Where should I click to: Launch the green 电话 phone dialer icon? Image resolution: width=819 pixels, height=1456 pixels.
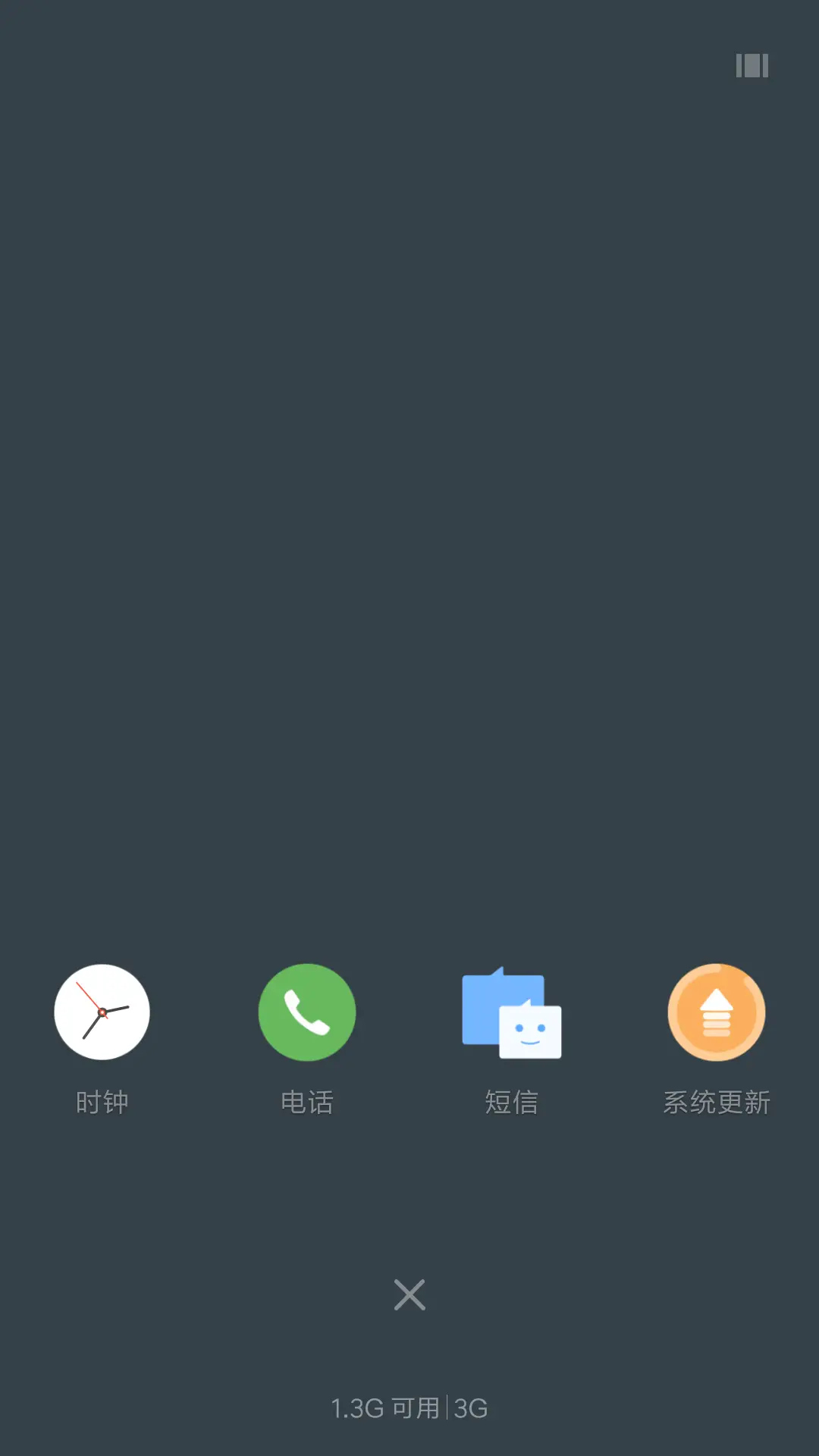click(307, 1012)
